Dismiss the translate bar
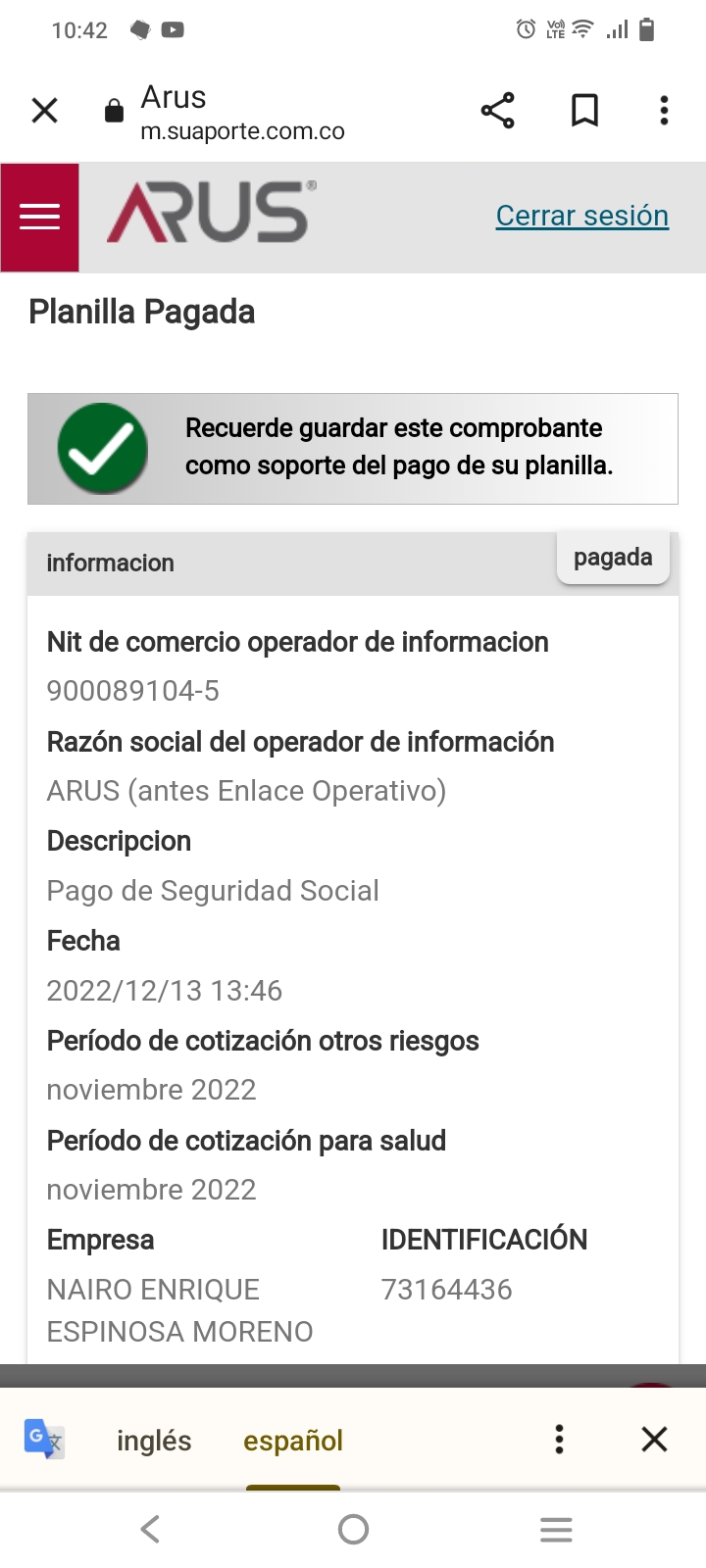Viewport: 706px width, 1568px height. coord(654,1439)
